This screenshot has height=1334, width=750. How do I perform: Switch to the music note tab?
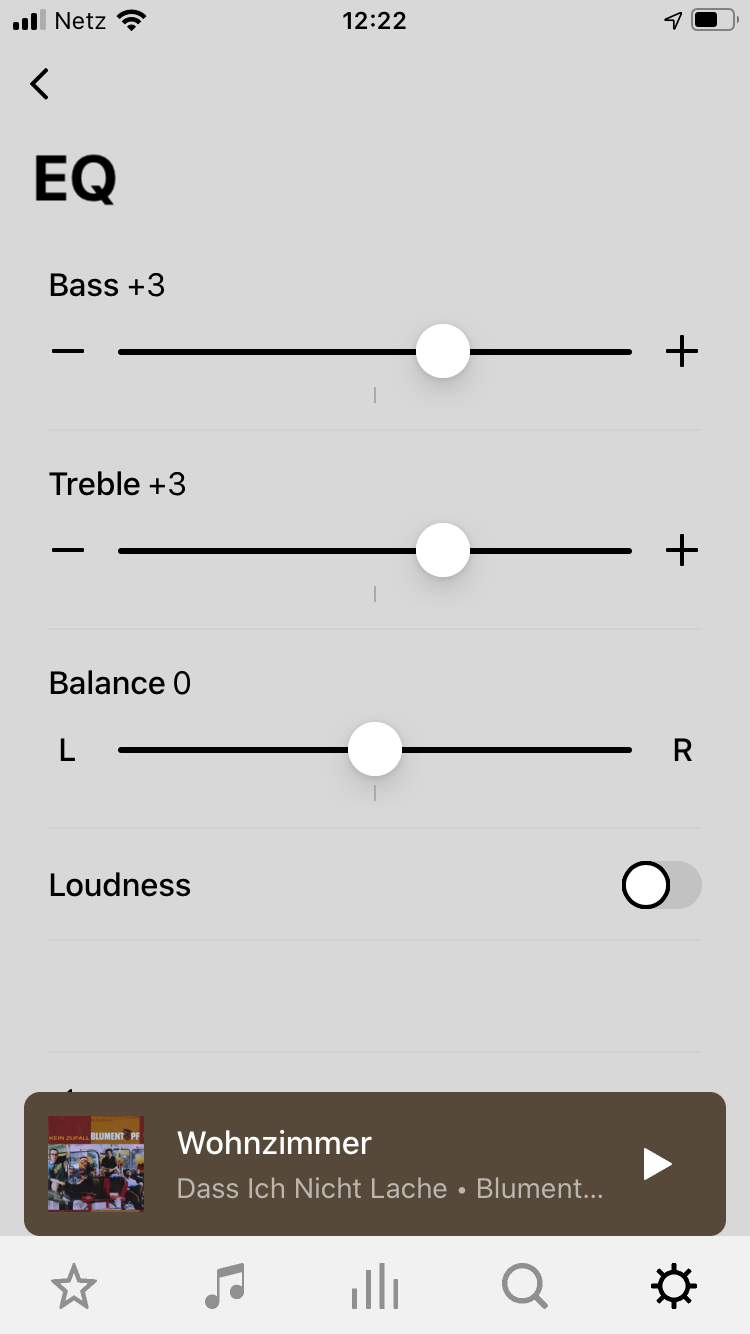(224, 1286)
